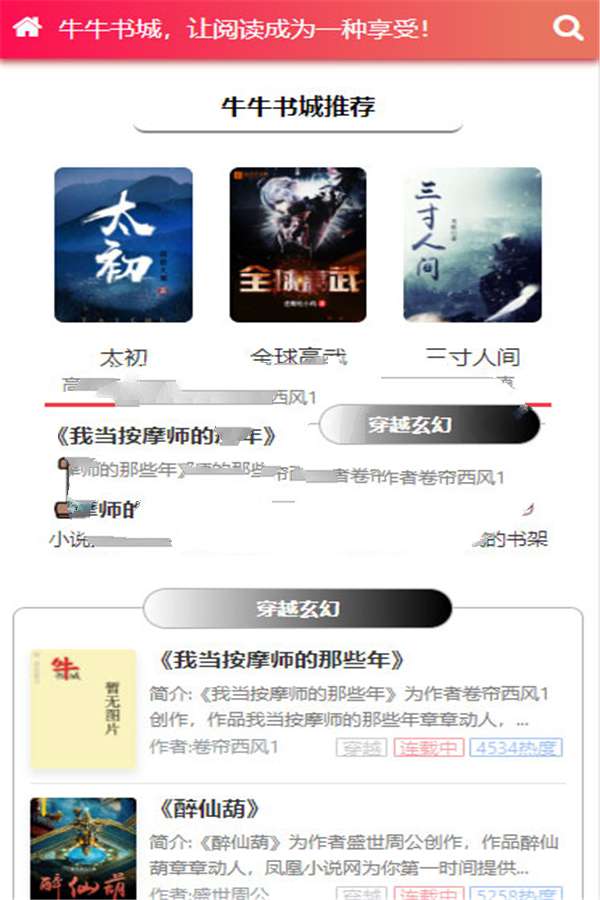The width and height of the screenshot is (600, 900).
Task: Select the 穿越玄幻 category header
Action: (x=298, y=608)
